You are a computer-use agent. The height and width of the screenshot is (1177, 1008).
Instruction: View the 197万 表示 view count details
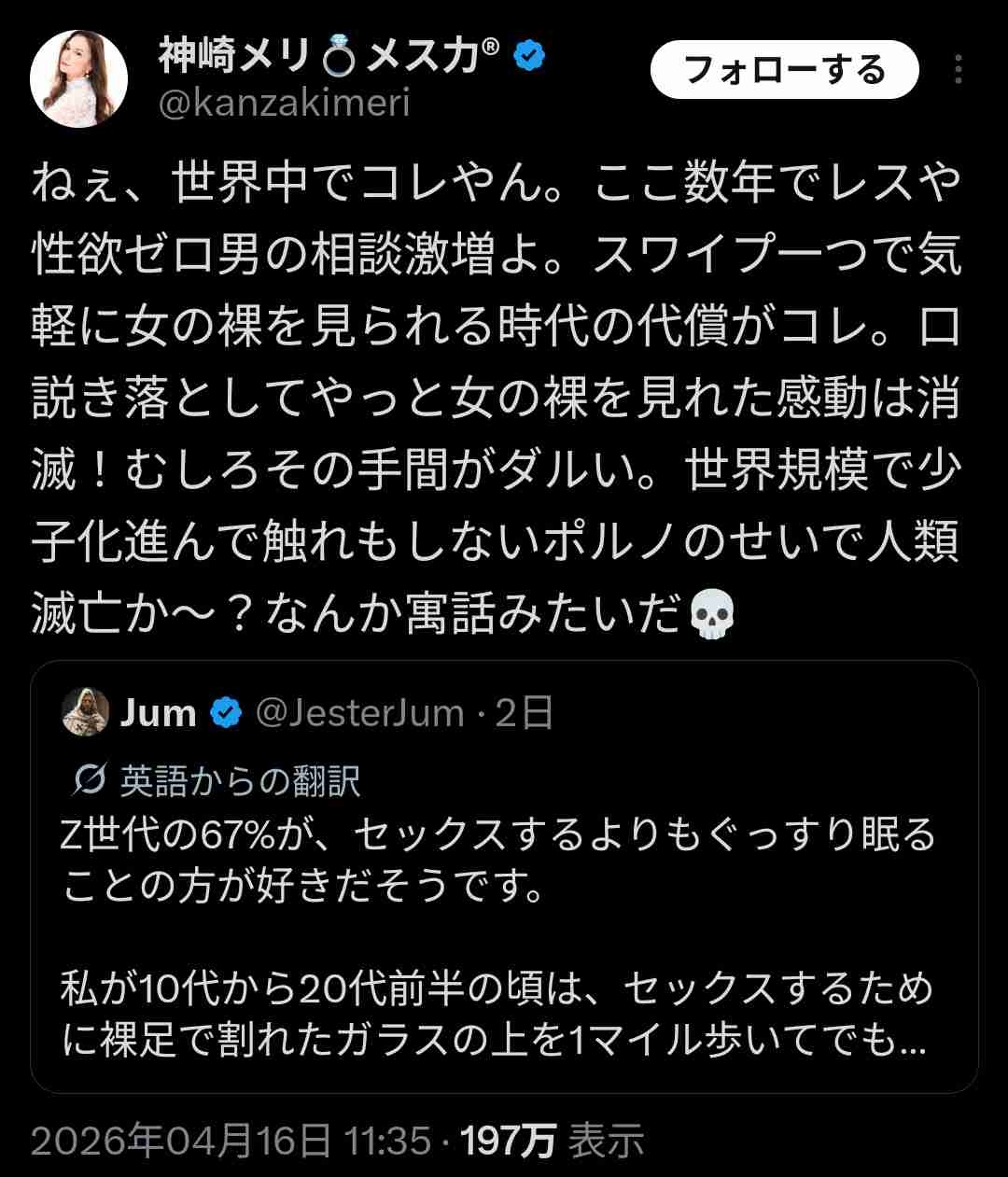coord(553,1141)
